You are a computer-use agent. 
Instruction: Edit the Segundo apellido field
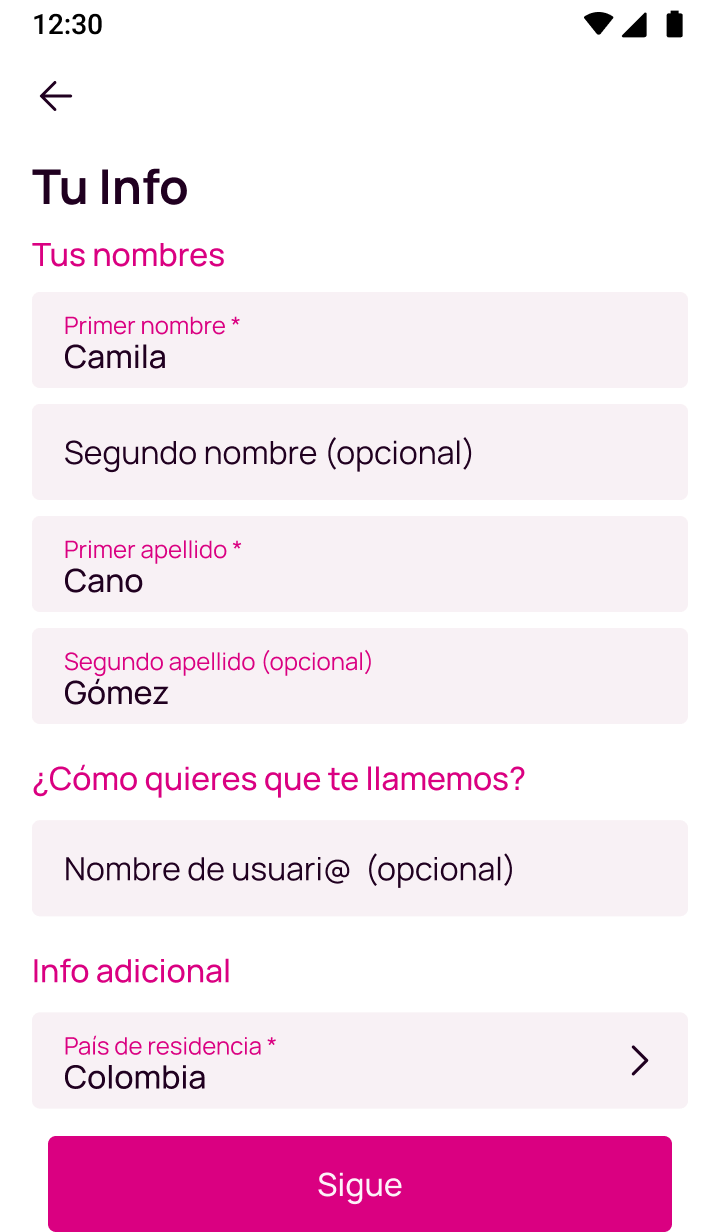(x=360, y=676)
